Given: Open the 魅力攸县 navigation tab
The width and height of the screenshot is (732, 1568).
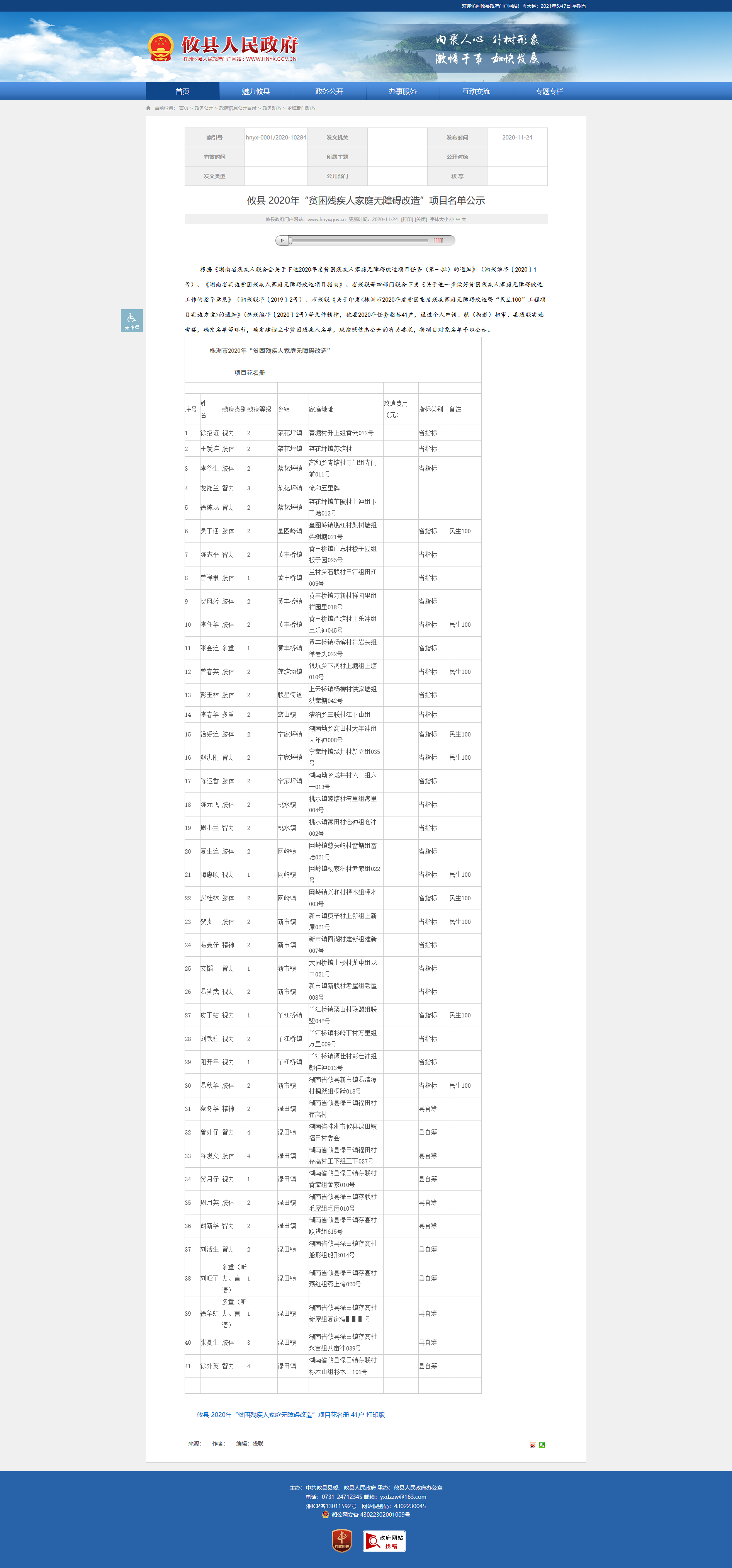Looking at the screenshot, I should click(x=256, y=91).
